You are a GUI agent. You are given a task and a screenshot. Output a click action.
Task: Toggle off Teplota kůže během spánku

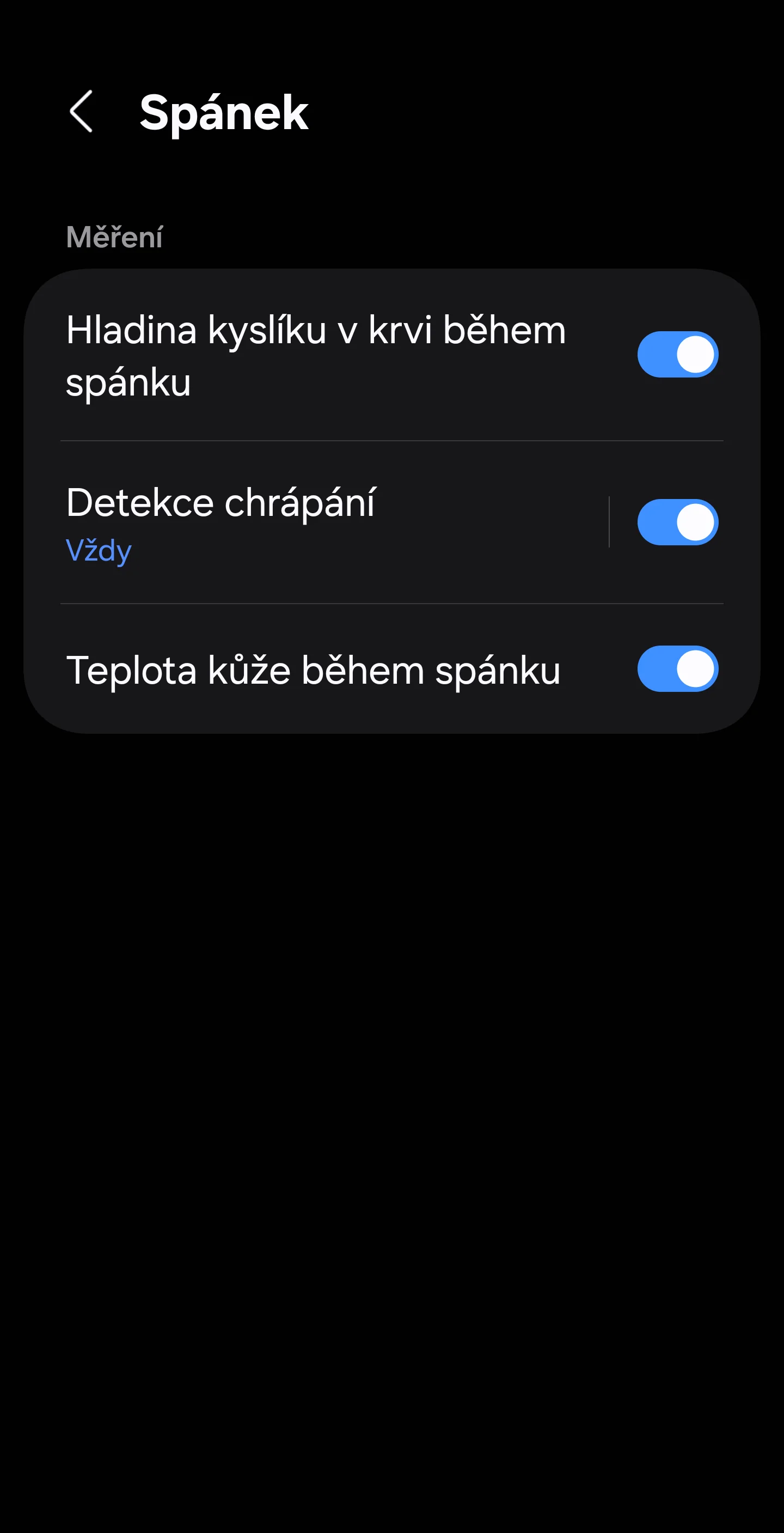(x=677, y=669)
